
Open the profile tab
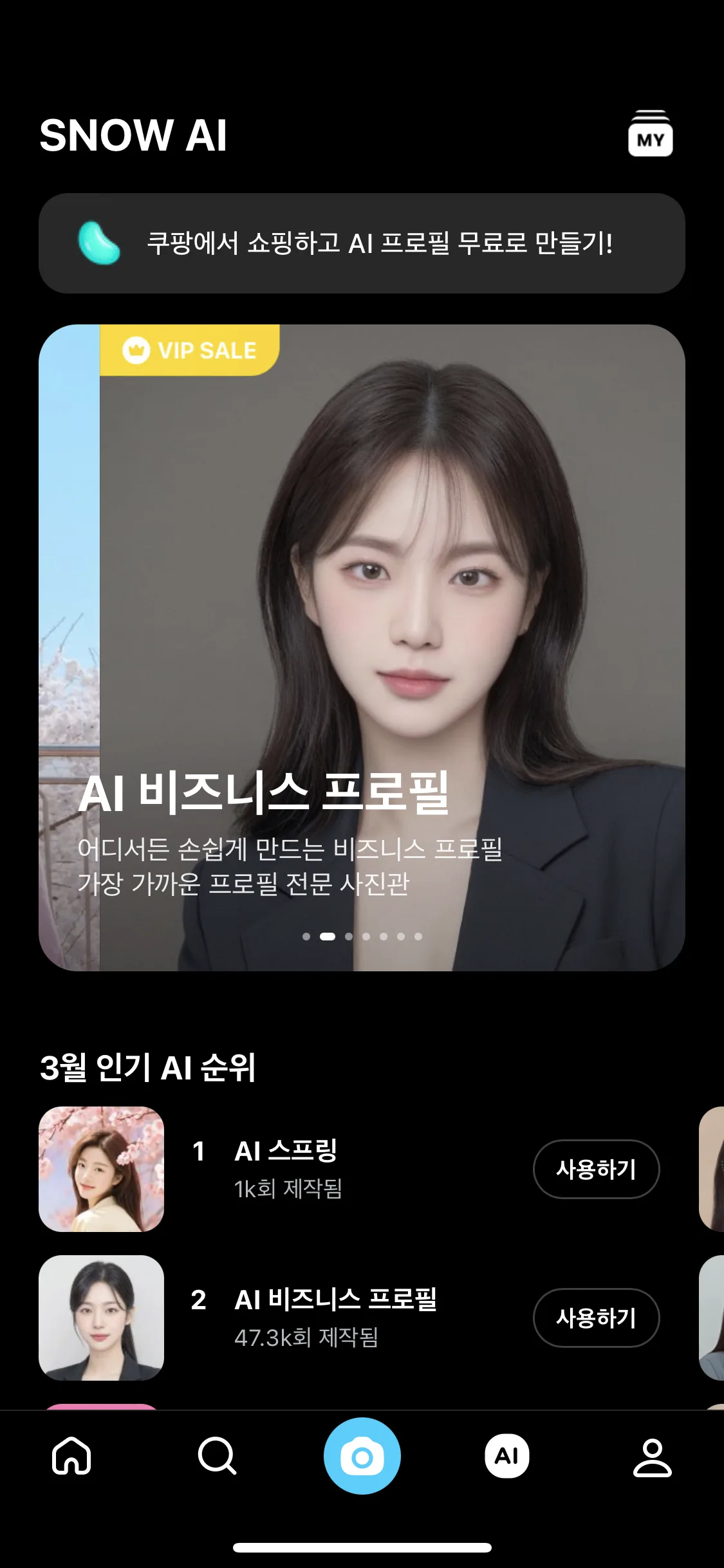(x=653, y=1457)
